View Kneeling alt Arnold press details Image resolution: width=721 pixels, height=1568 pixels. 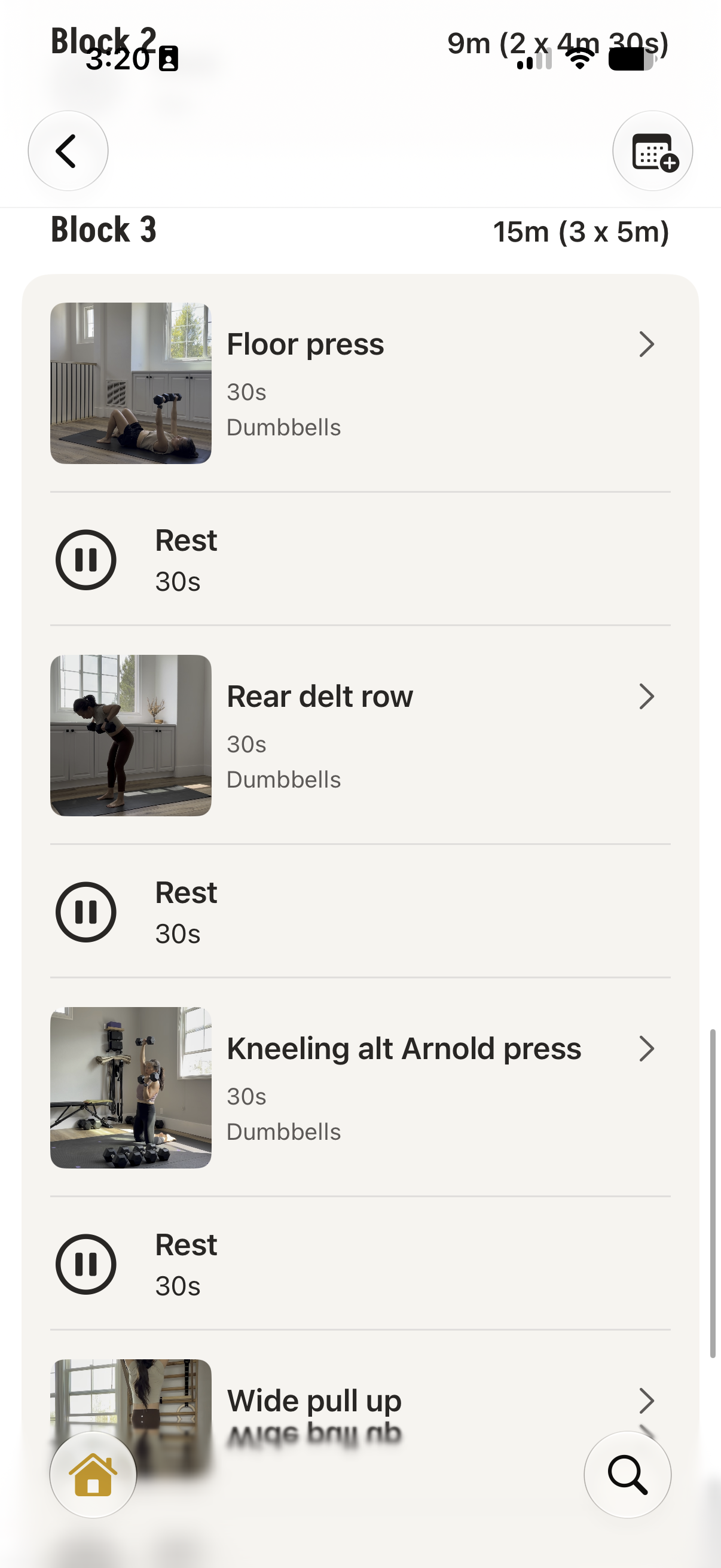click(360, 1087)
